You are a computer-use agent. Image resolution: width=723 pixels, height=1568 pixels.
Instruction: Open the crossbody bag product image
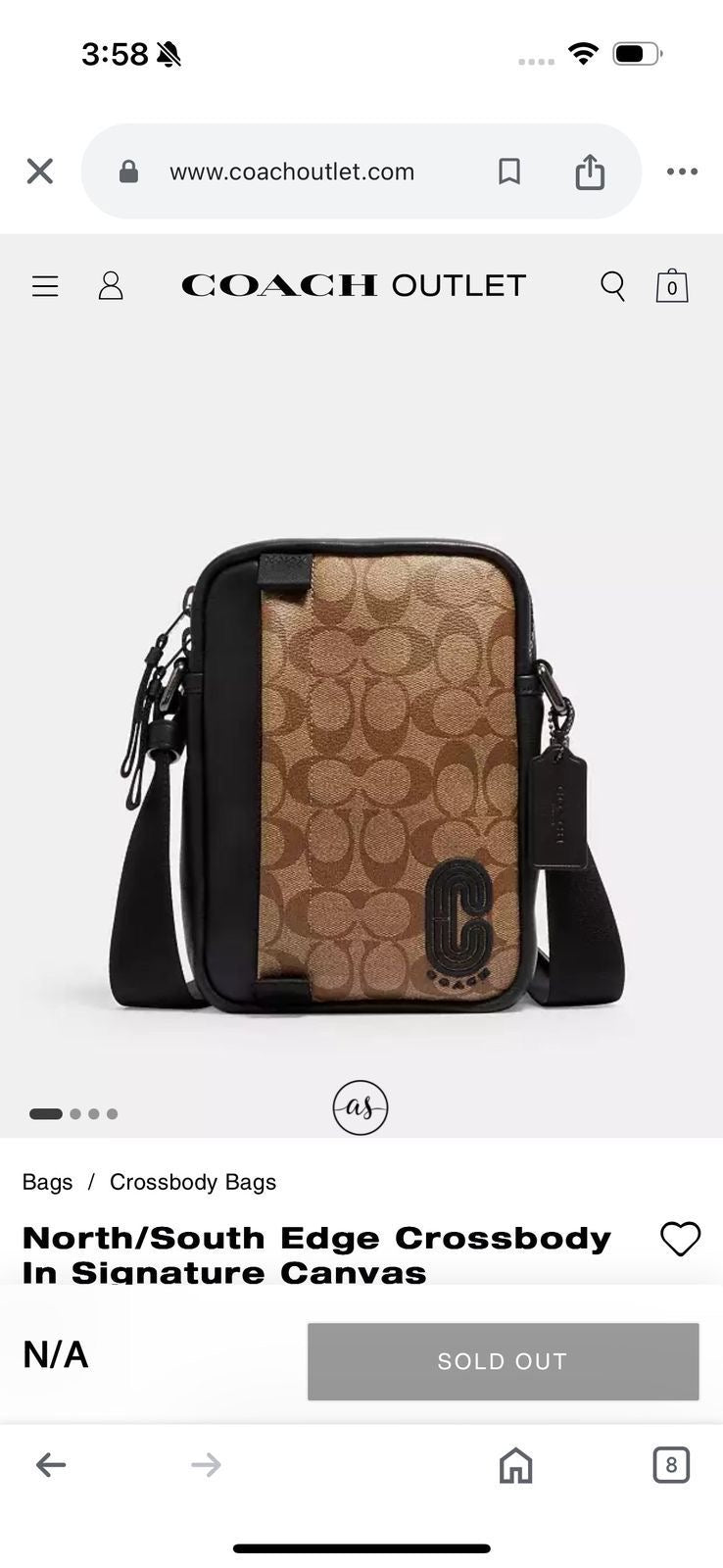[361, 774]
